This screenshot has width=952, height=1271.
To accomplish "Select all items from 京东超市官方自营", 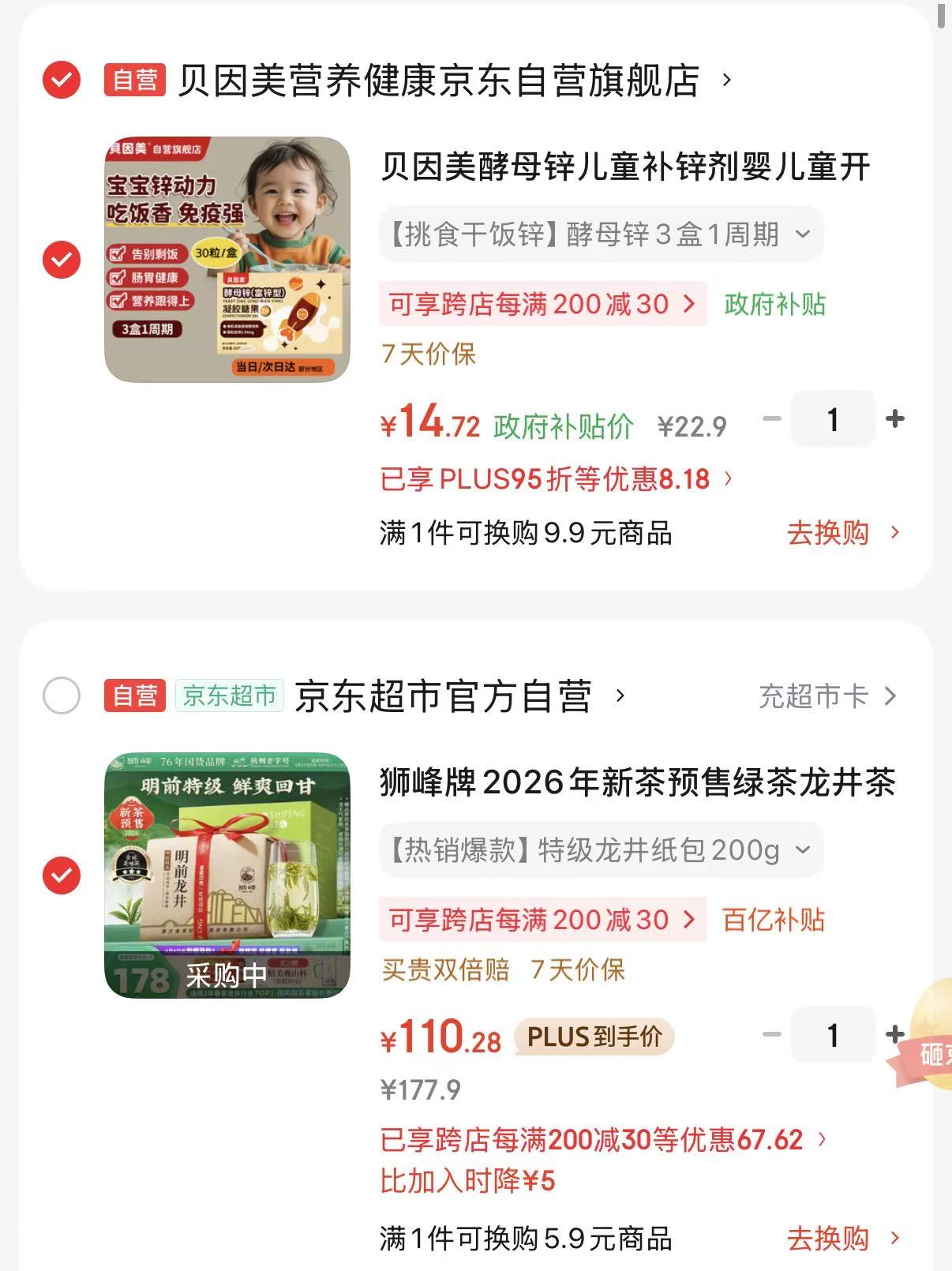I will 62,695.
